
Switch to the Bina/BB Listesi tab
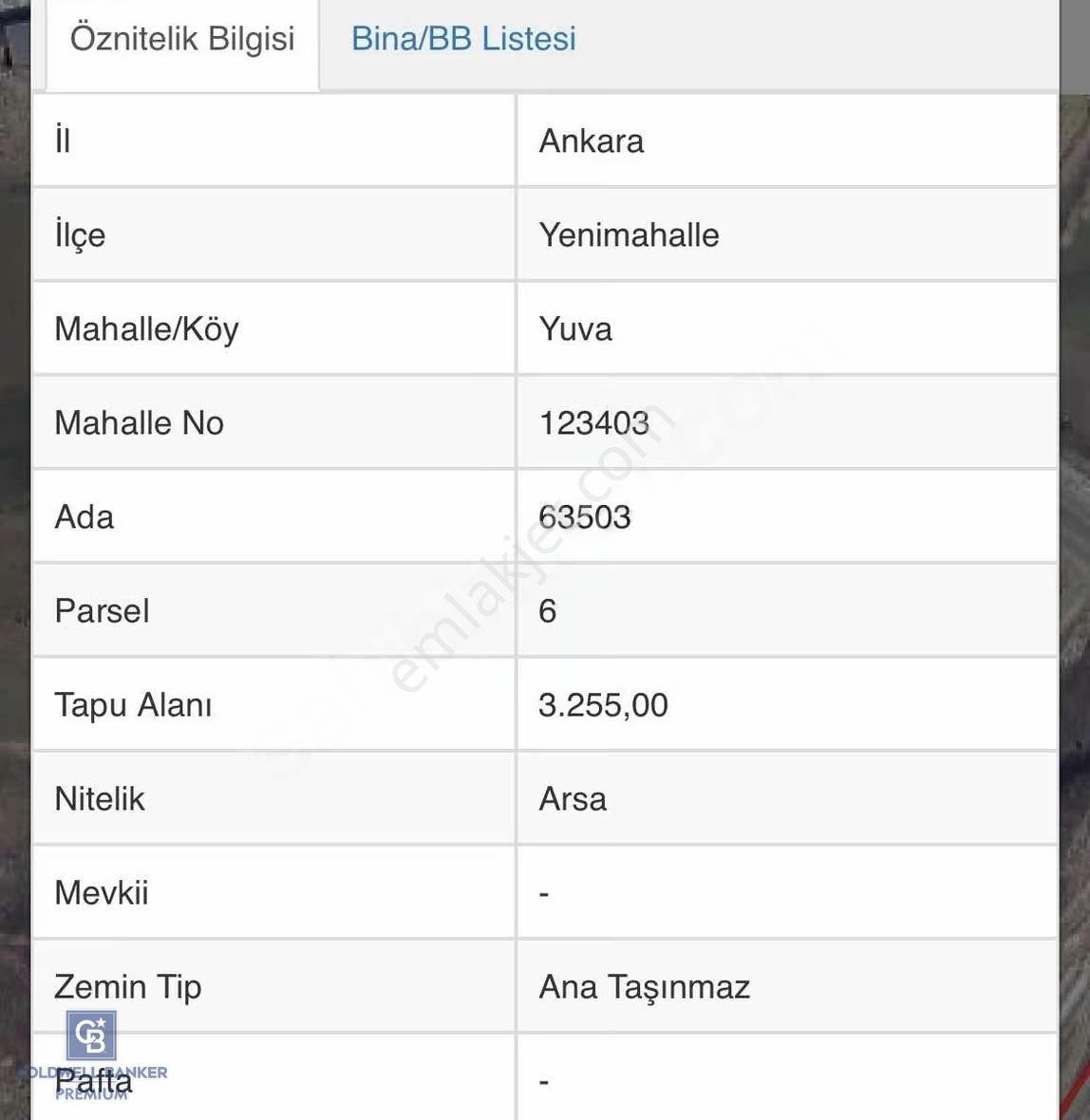pos(463,40)
